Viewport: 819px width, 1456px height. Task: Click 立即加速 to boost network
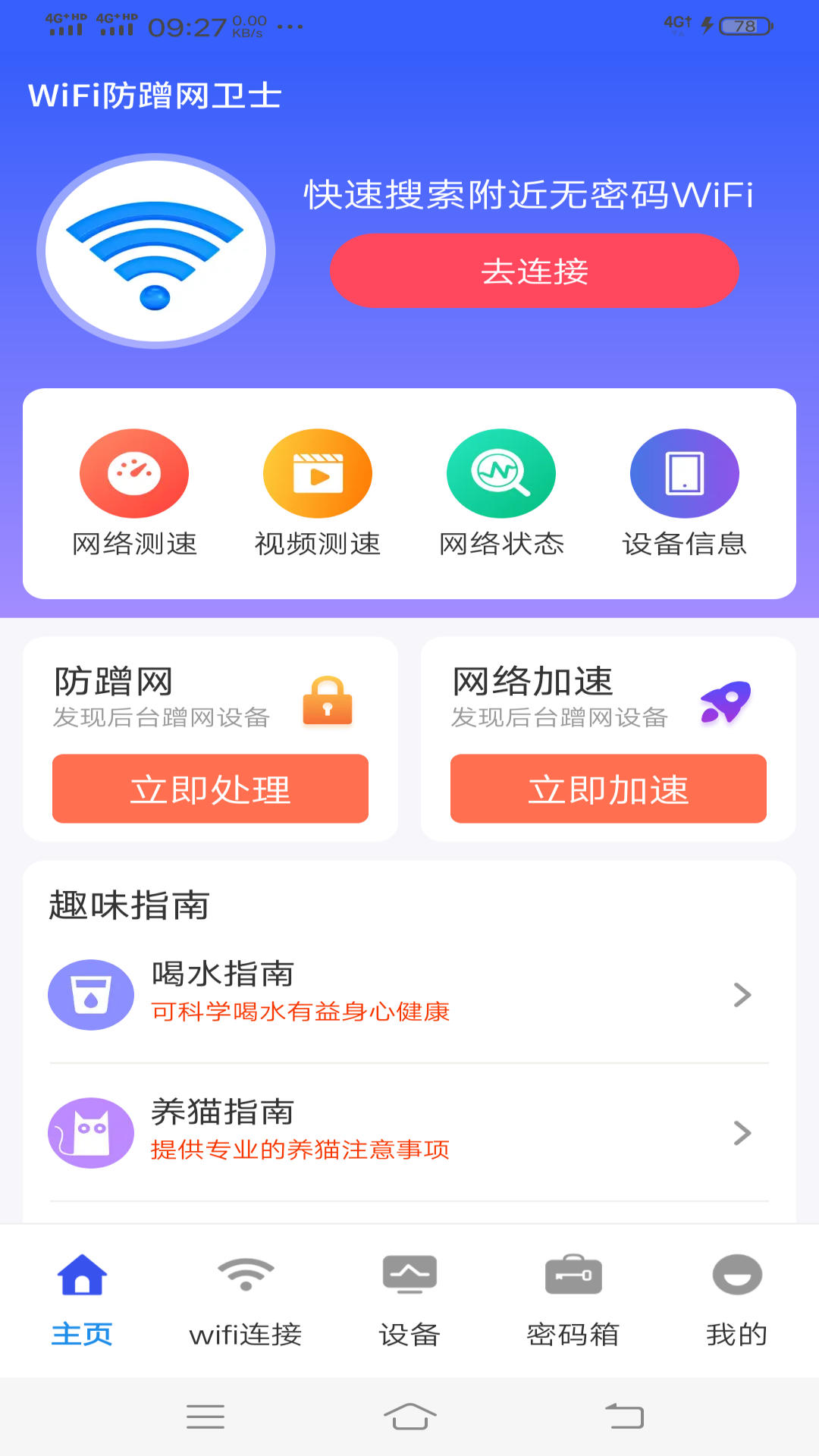click(x=609, y=789)
